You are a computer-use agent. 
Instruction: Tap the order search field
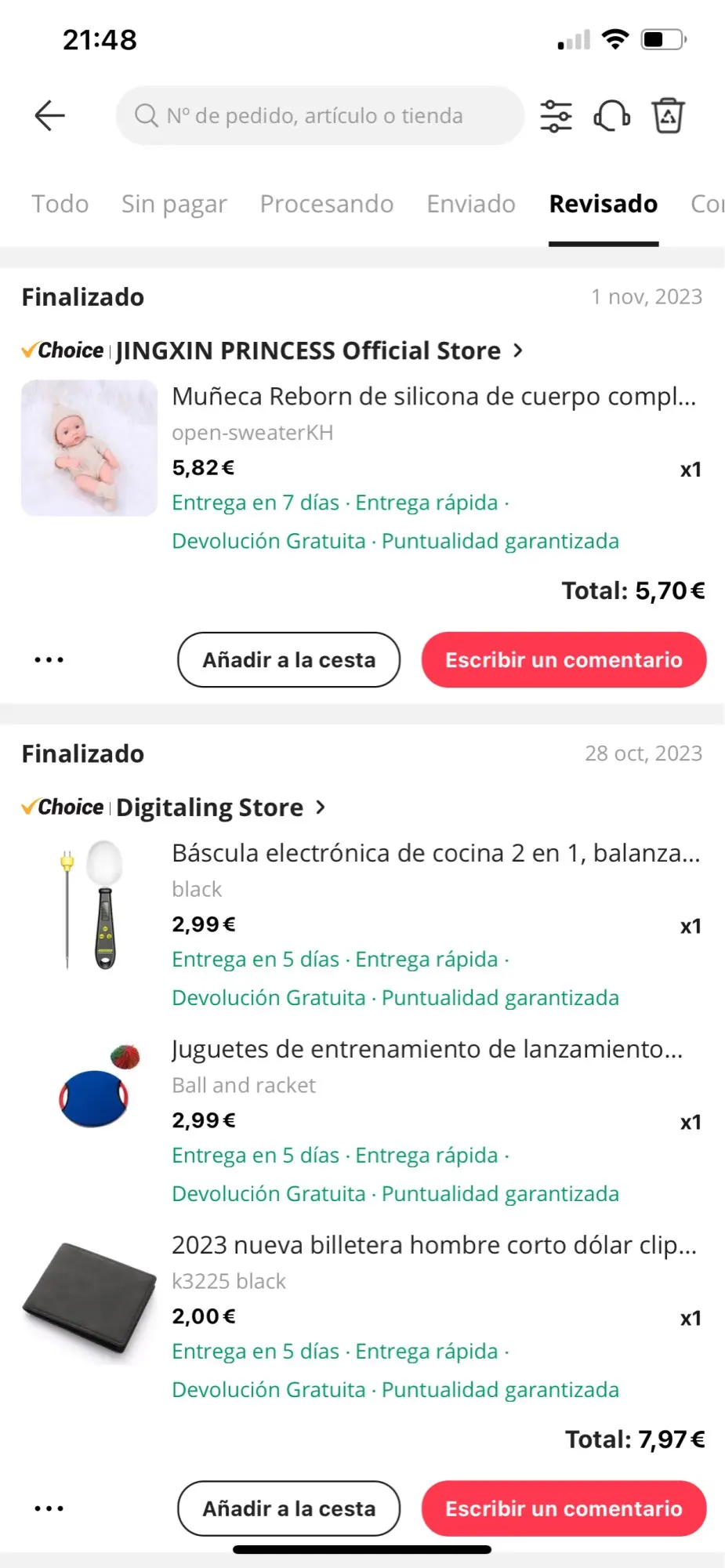coord(320,116)
